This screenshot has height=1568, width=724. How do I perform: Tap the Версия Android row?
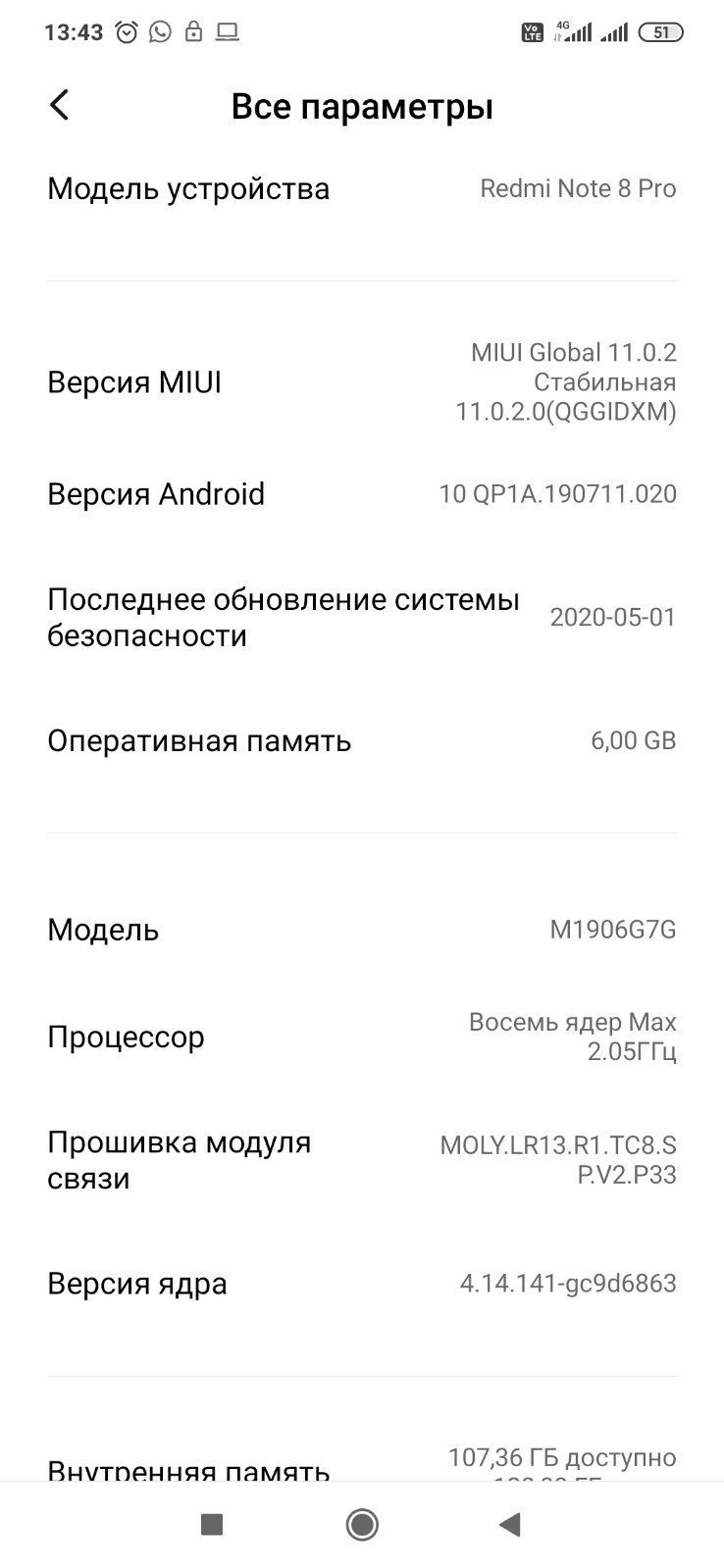click(362, 493)
